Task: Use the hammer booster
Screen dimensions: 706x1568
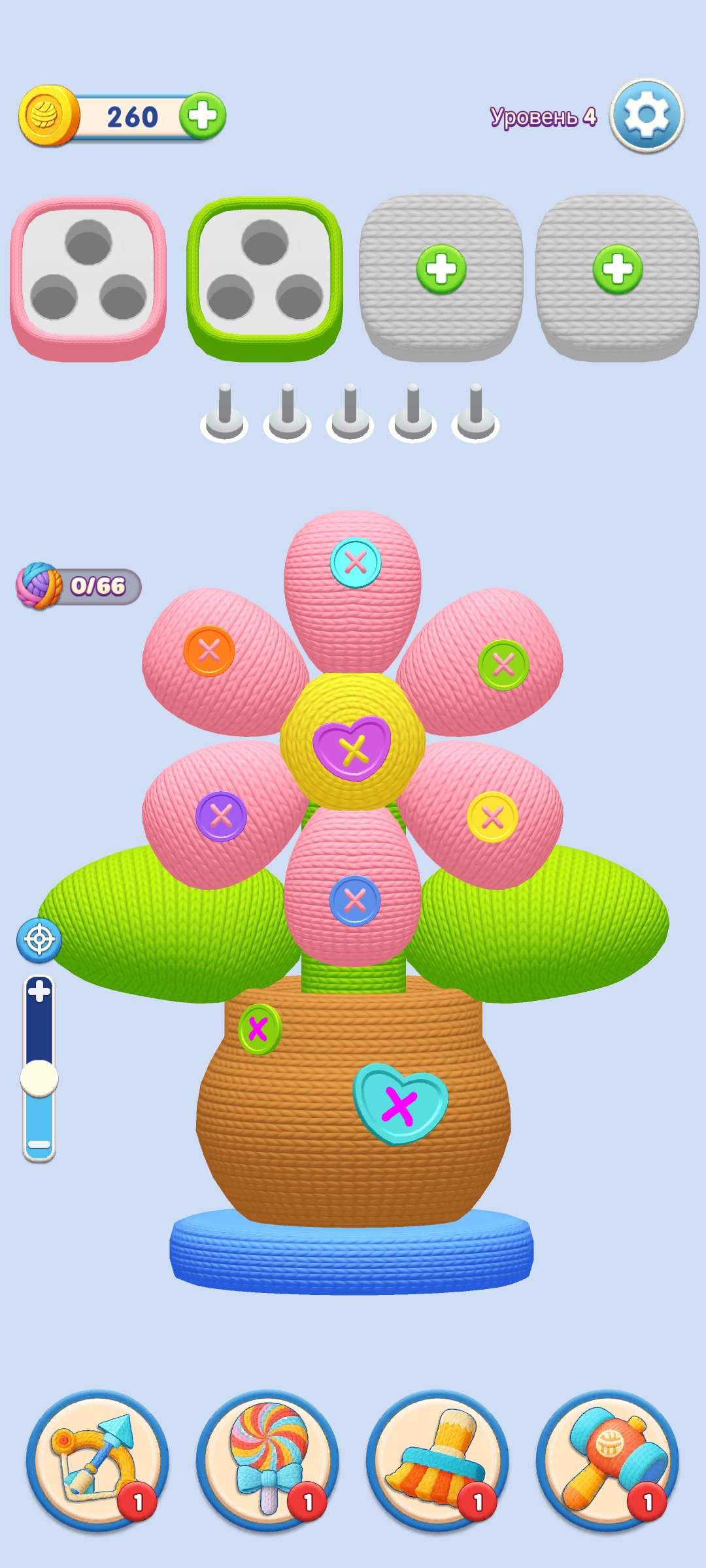Action: (607, 1460)
